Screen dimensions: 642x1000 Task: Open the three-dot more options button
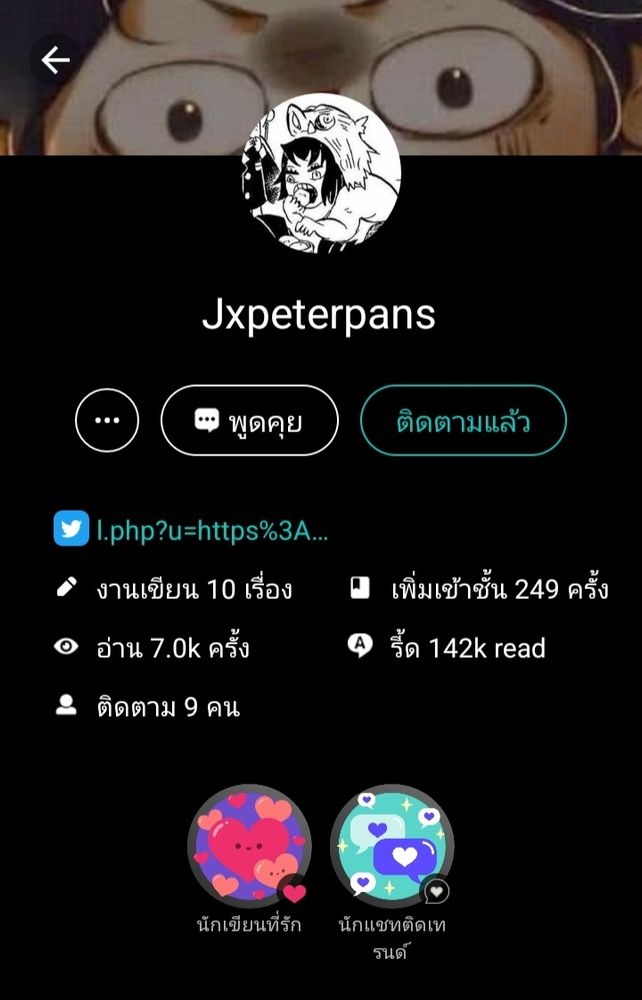click(107, 420)
